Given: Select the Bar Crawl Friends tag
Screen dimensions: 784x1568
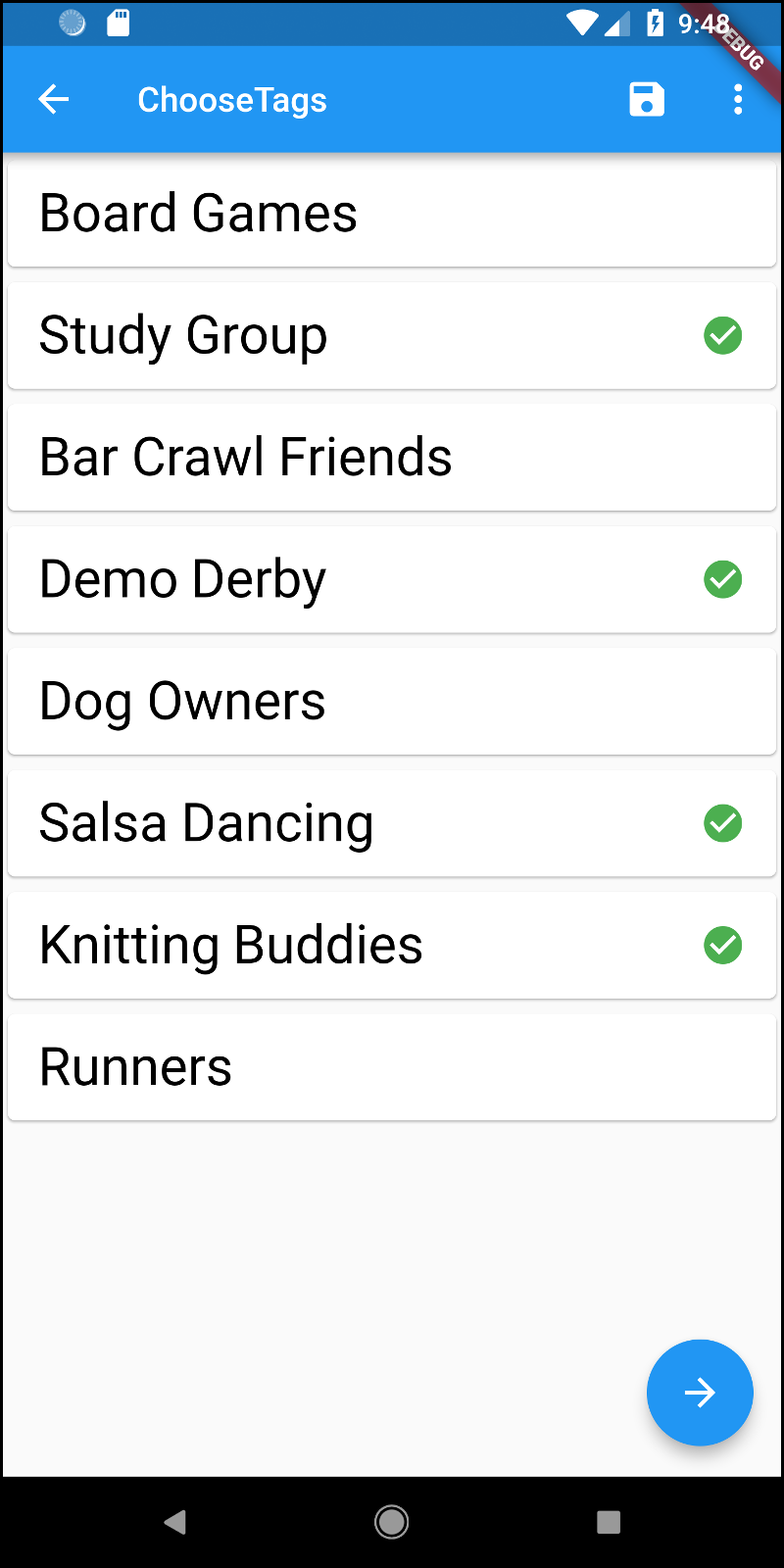Looking at the screenshot, I should pos(392,458).
